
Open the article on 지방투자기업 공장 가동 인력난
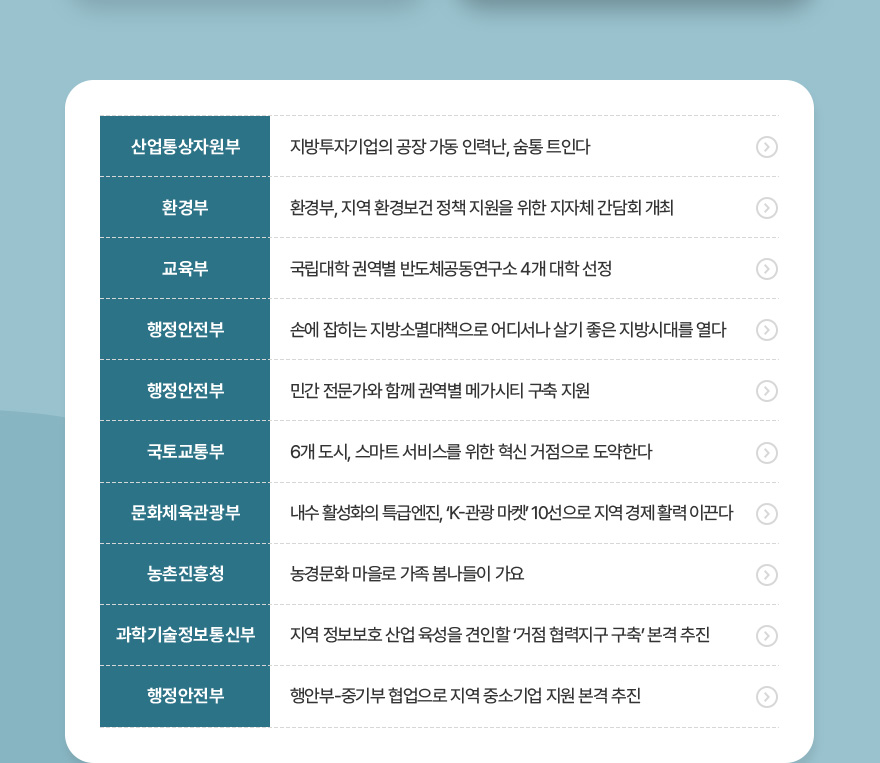(440, 147)
